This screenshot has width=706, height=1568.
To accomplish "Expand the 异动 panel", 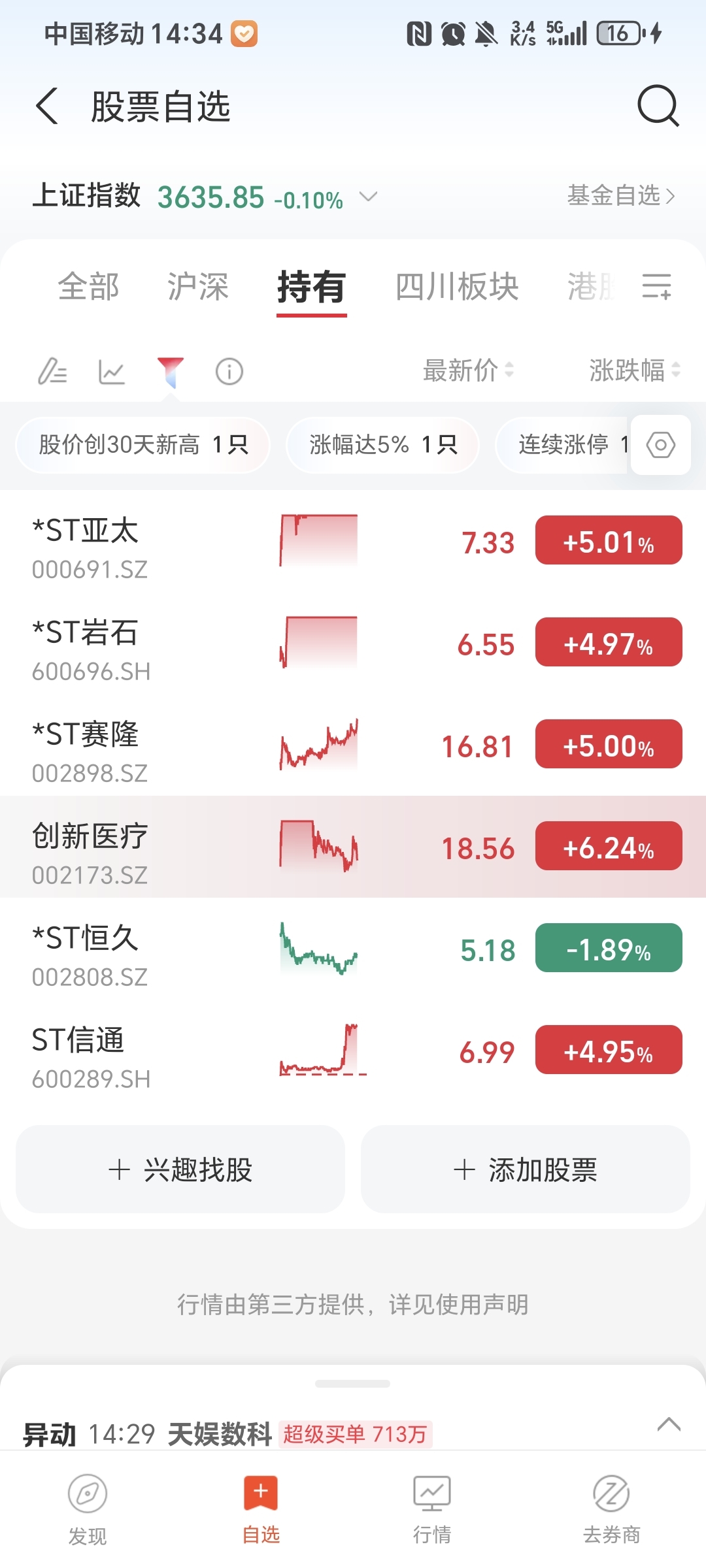I will 669,1425.
